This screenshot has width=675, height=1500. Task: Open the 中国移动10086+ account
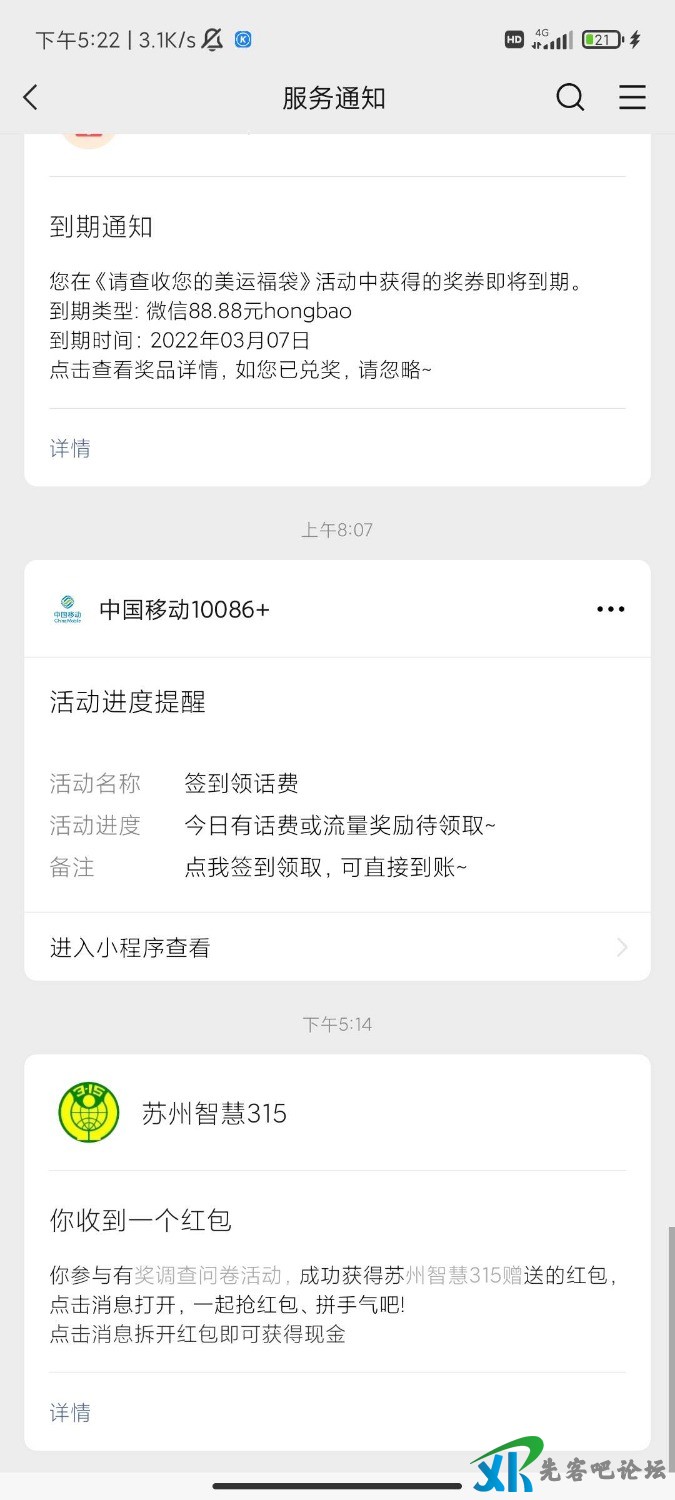(x=184, y=609)
